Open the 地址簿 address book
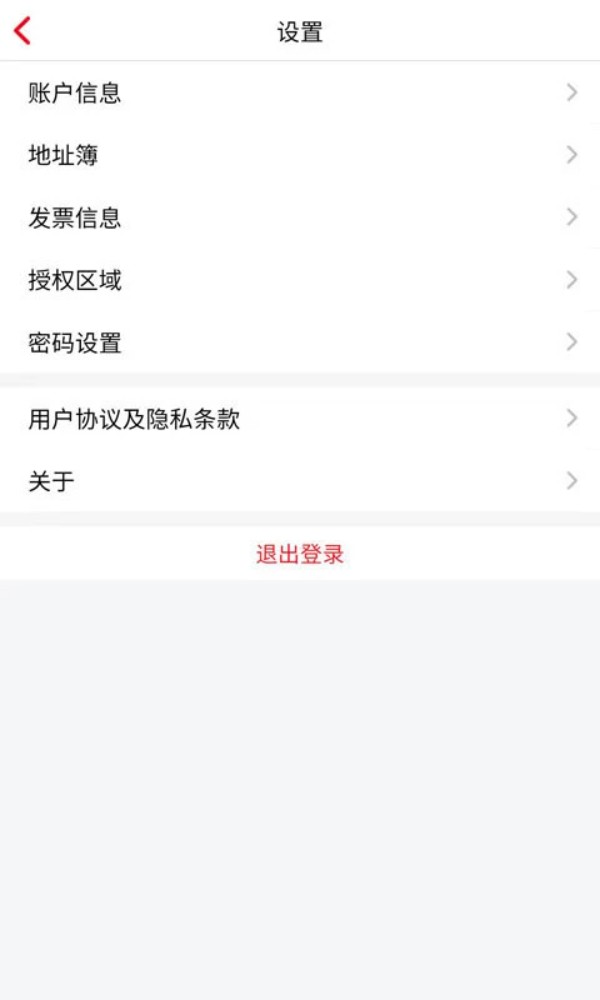600x1000 pixels. coord(300,155)
